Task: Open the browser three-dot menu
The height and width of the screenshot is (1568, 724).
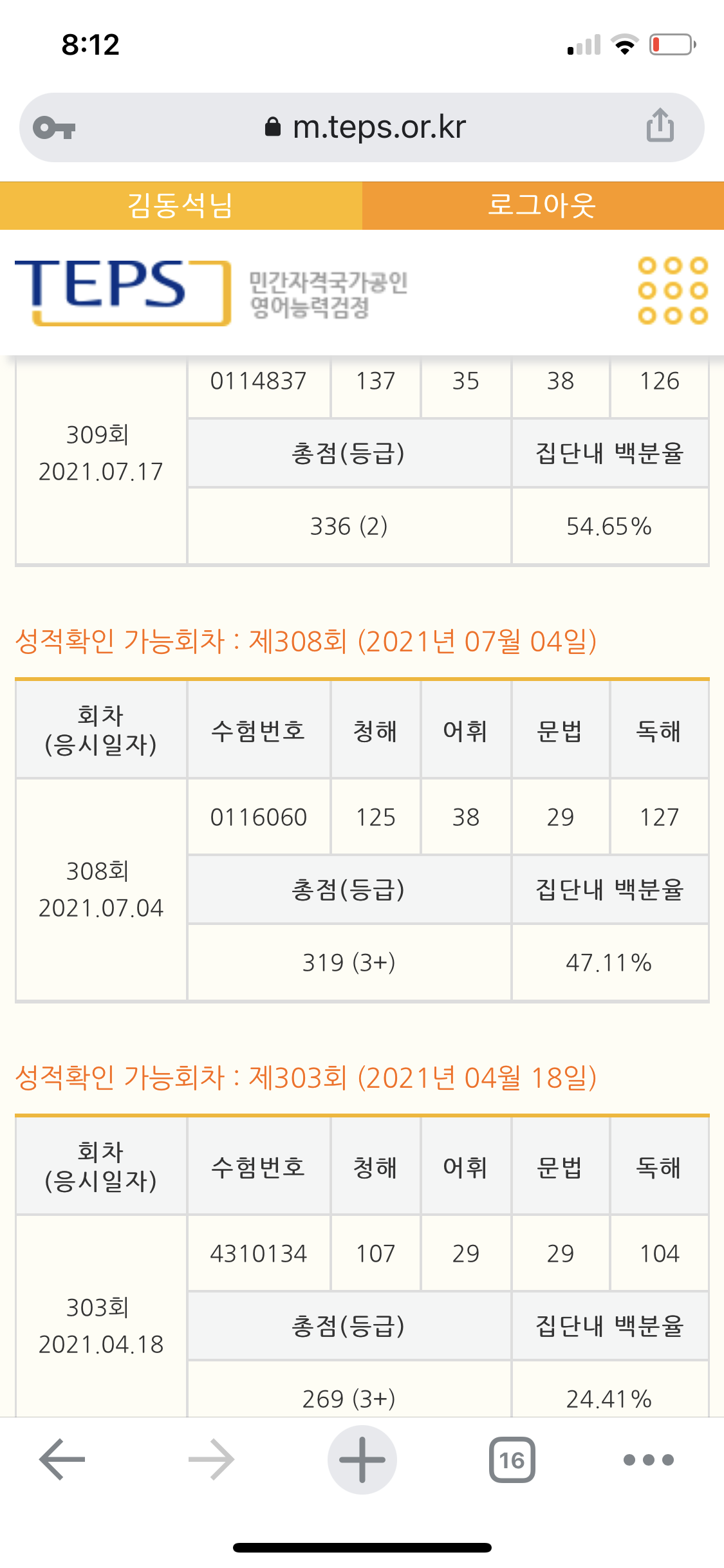Action: (648, 1459)
